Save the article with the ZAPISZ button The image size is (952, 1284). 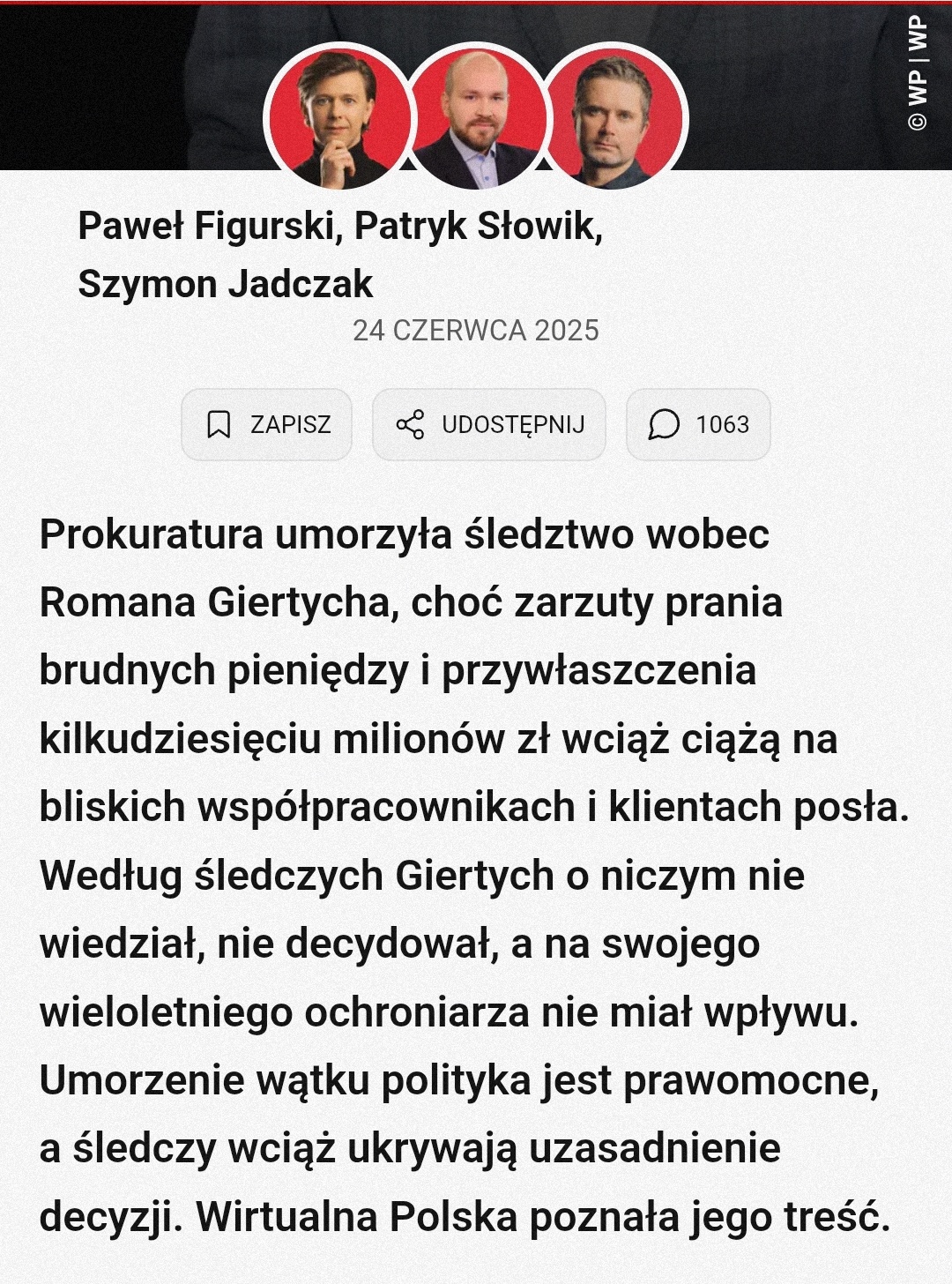(267, 424)
